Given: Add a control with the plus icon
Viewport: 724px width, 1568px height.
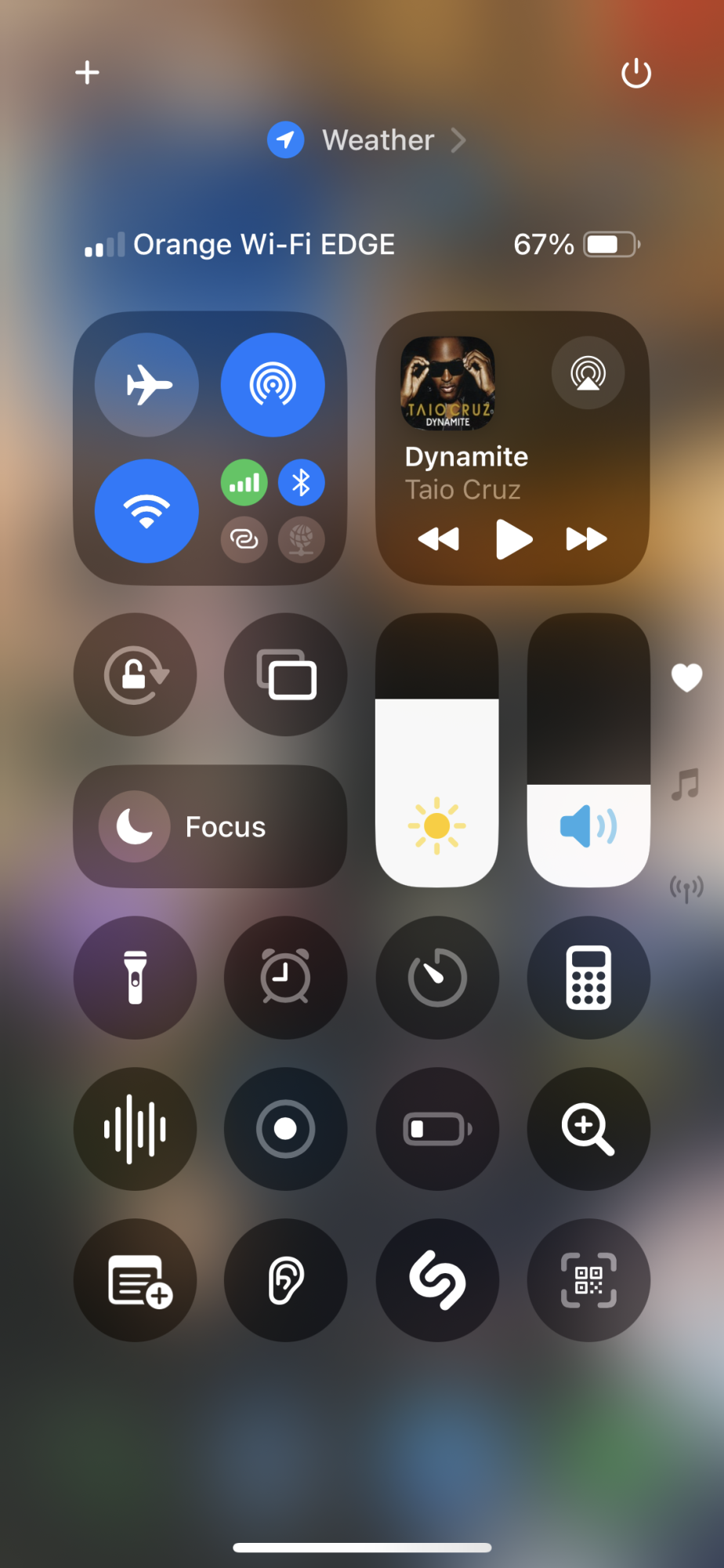Looking at the screenshot, I should [x=87, y=73].
